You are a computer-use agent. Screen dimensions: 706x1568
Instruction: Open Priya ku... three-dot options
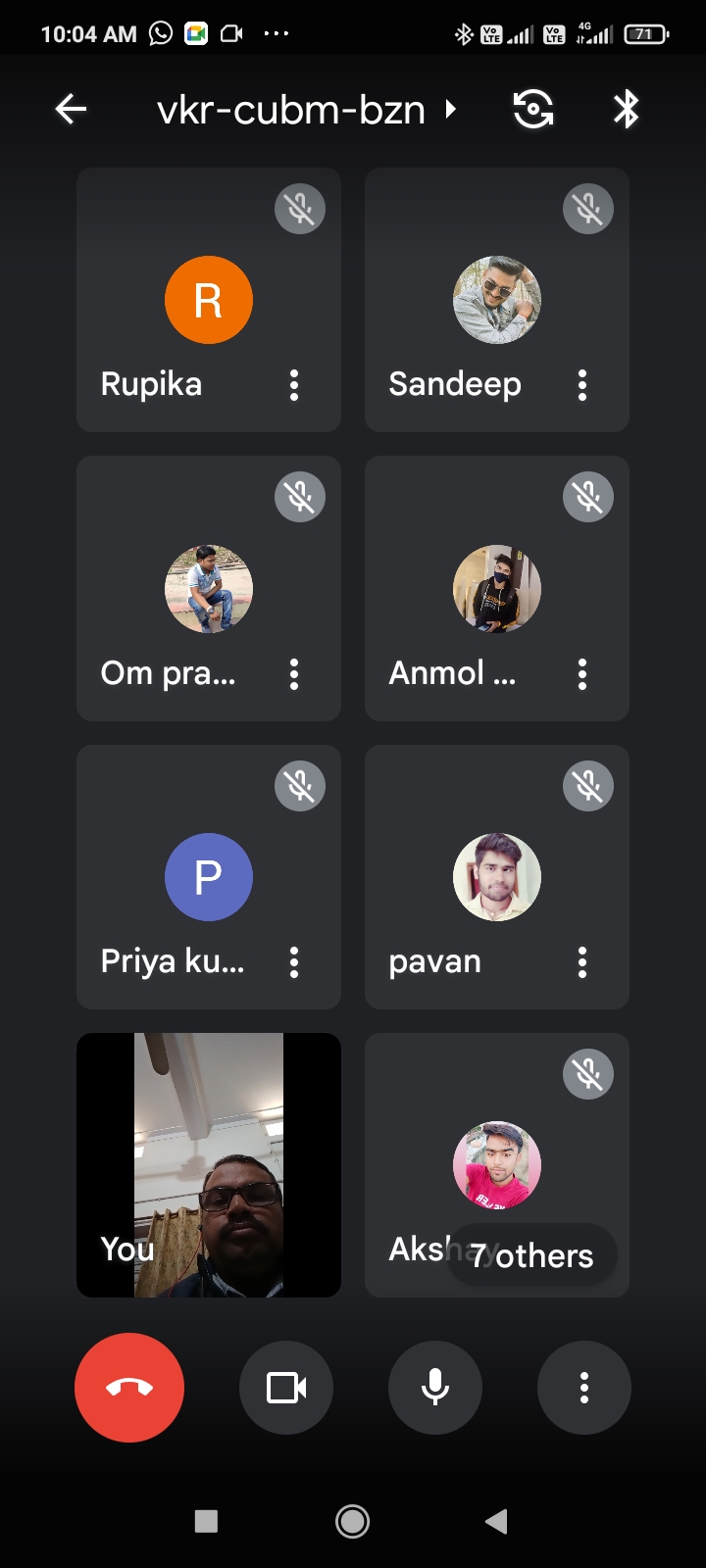pos(294,962)
